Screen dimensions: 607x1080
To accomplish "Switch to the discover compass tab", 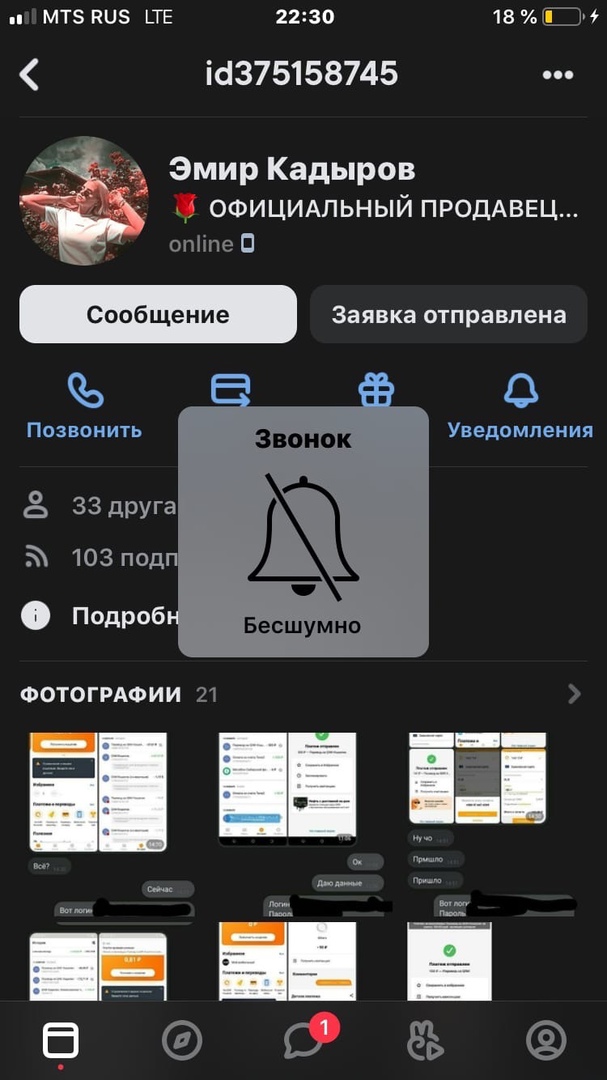I will (182, 1041).
